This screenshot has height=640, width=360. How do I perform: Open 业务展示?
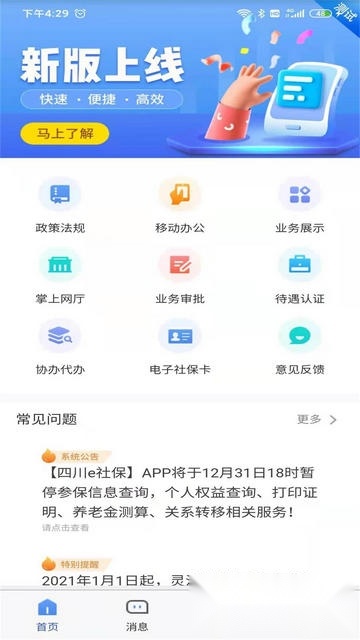pos(300,205)
